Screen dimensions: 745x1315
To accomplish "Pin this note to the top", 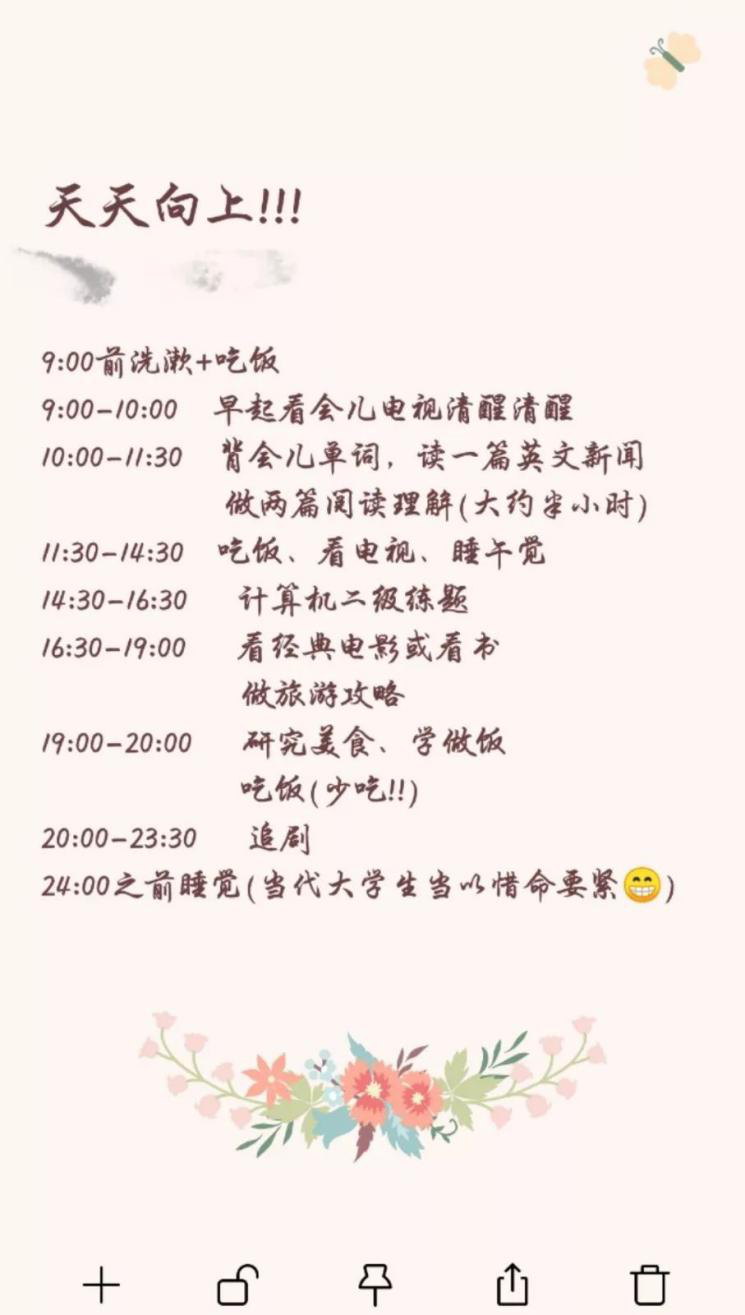I will click(x=375, y=1284).
